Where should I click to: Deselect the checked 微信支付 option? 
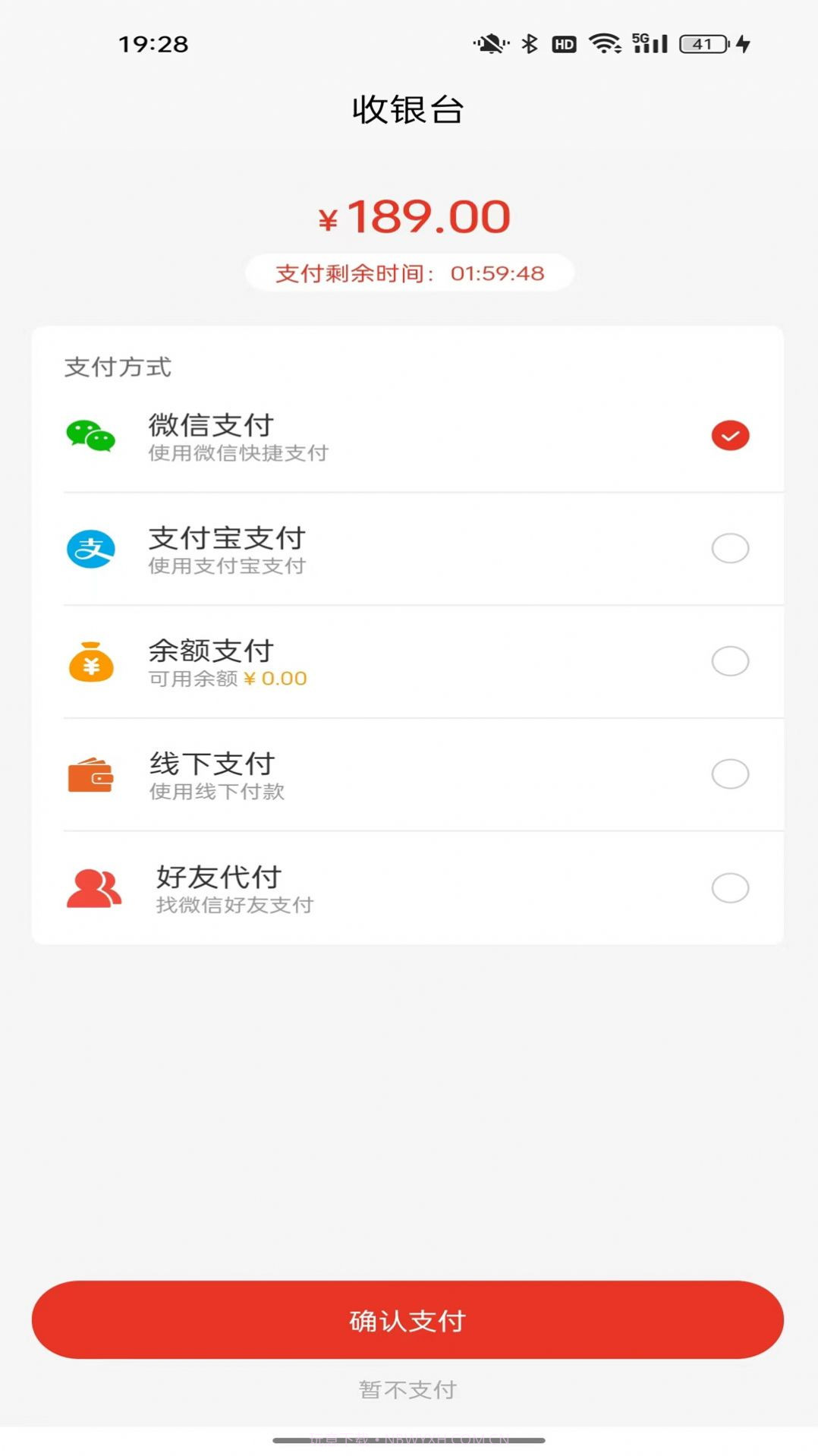[729, 436]
